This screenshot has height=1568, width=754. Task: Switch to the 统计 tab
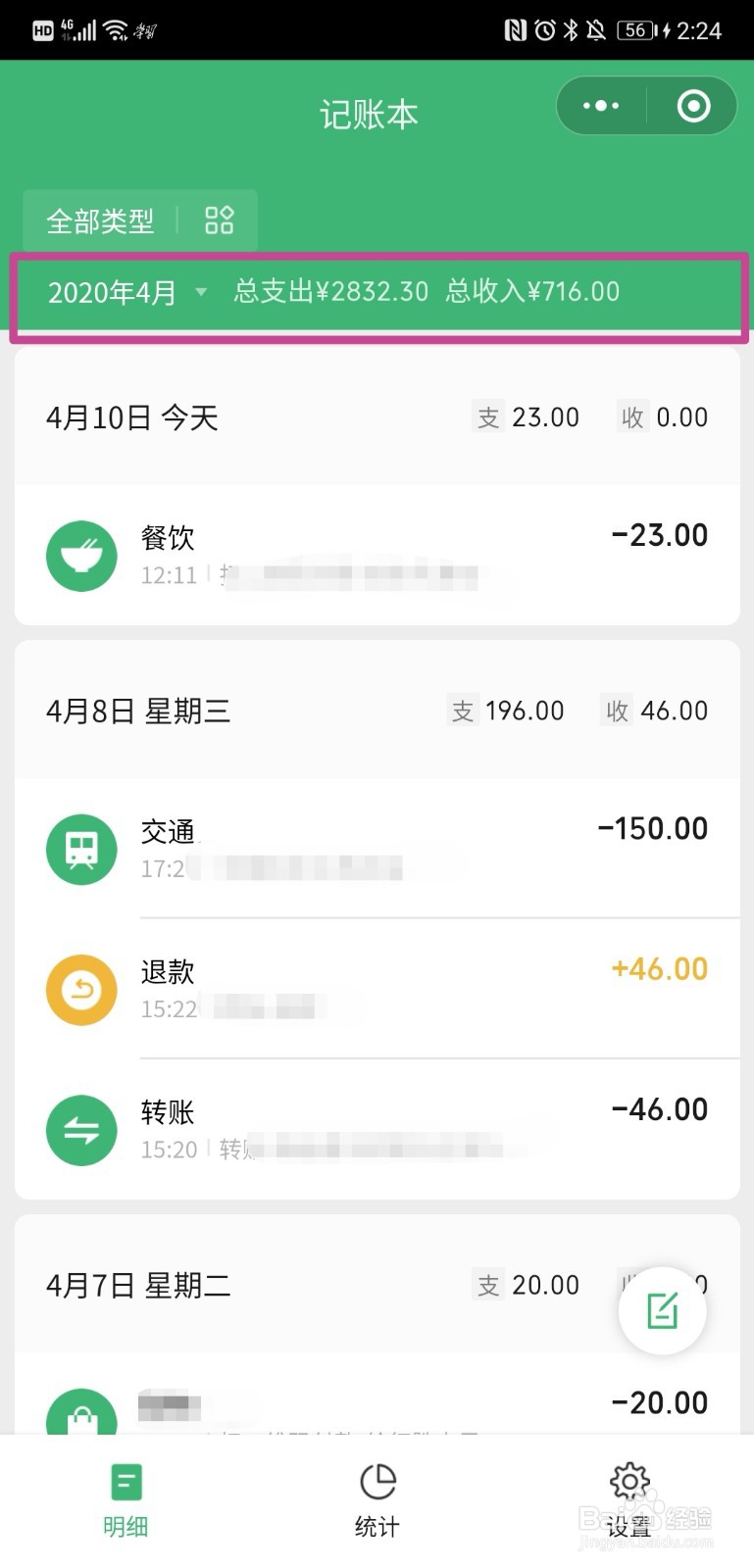click(x=377, y=1499)
